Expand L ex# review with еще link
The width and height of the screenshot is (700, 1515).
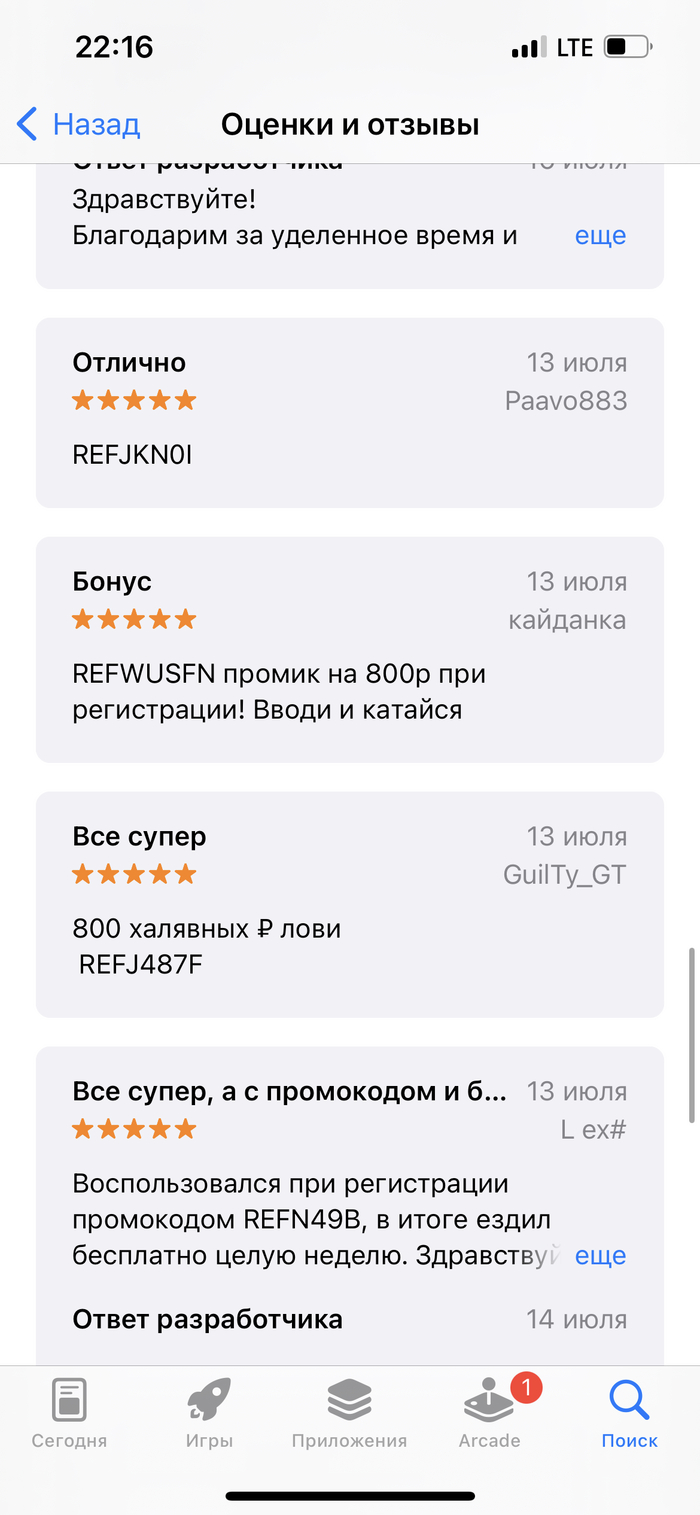click(x=600, y=1256)
